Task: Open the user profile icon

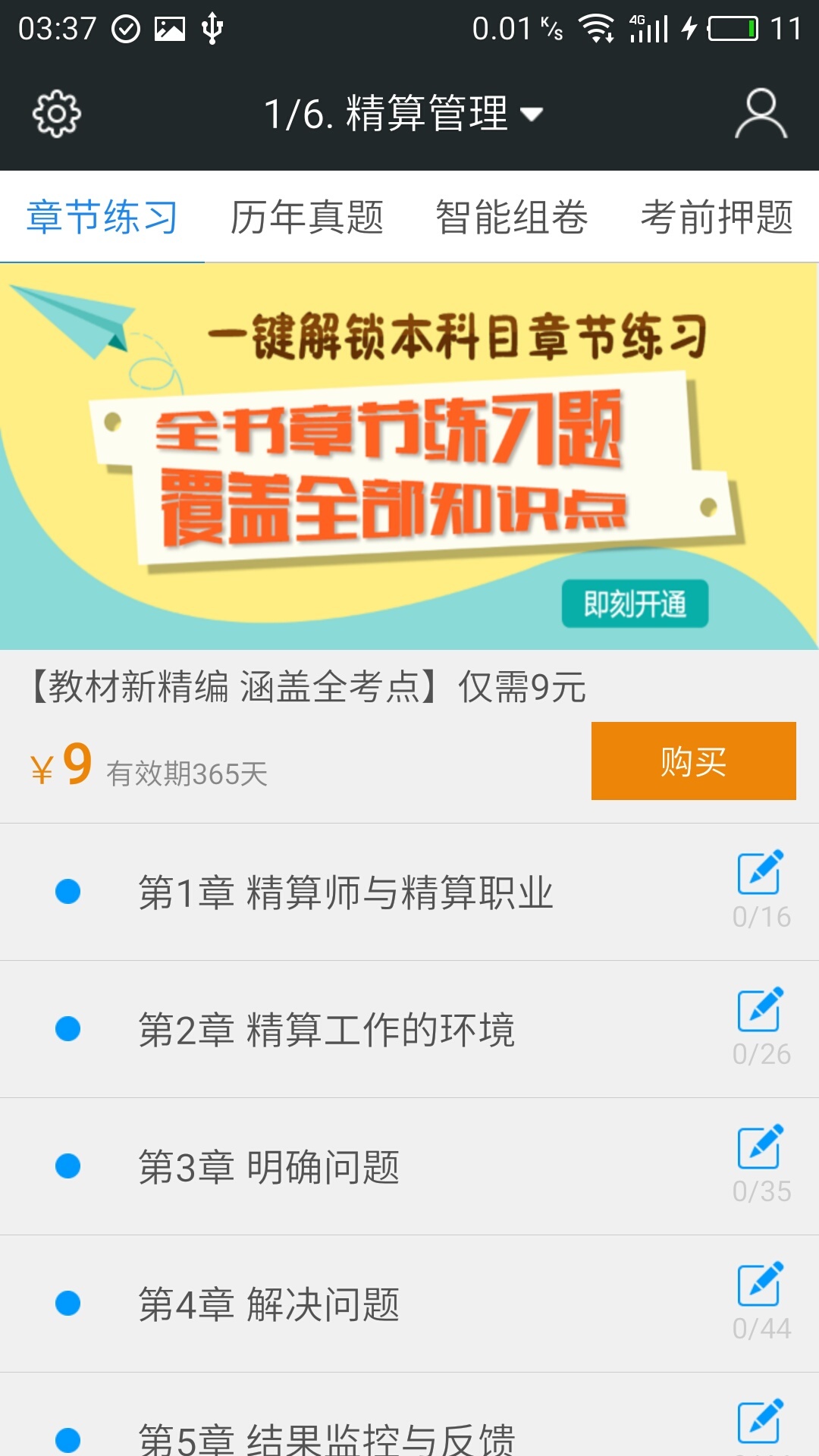Action: 761,115
